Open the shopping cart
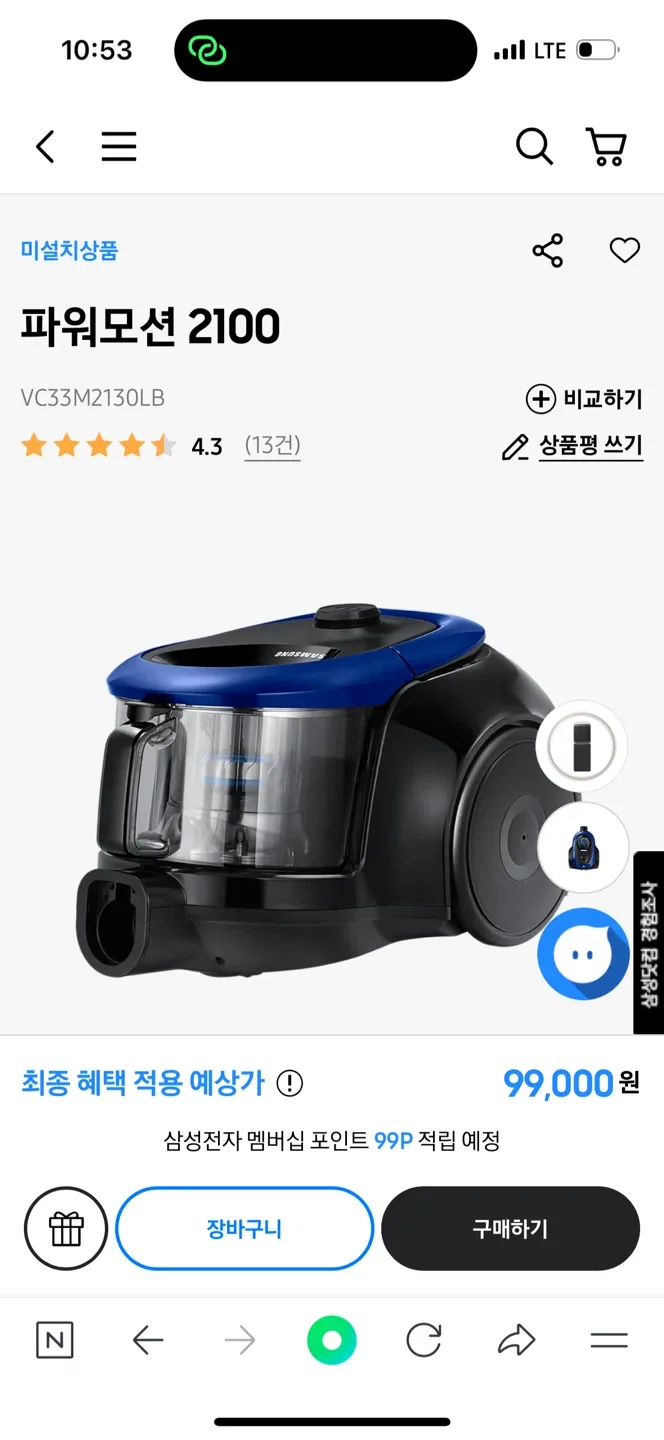Viewport: 664px width, 1440px height. tap(606, 148)
